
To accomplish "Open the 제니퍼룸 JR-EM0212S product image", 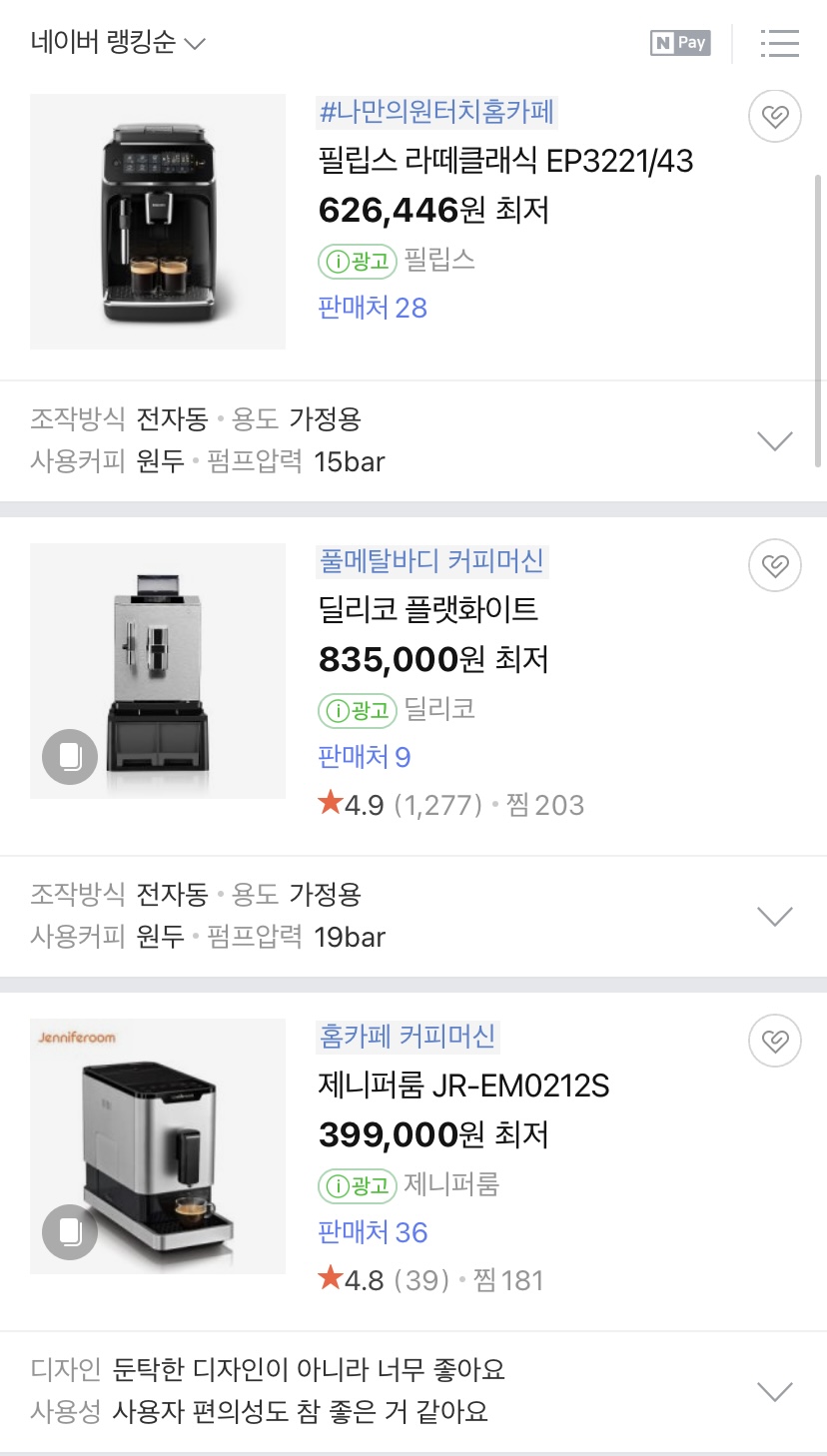I will [x=158, y=1146].
